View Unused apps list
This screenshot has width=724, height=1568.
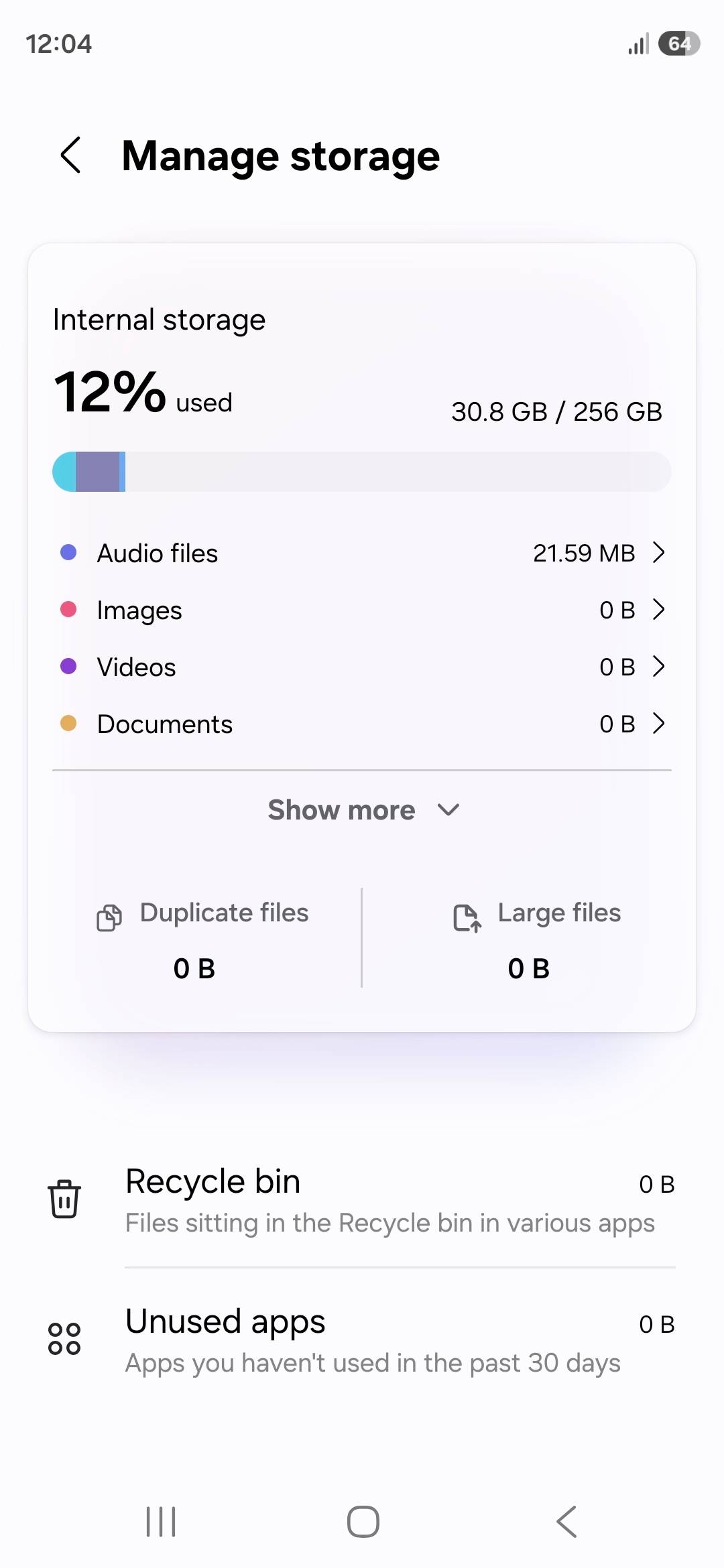362,1340
